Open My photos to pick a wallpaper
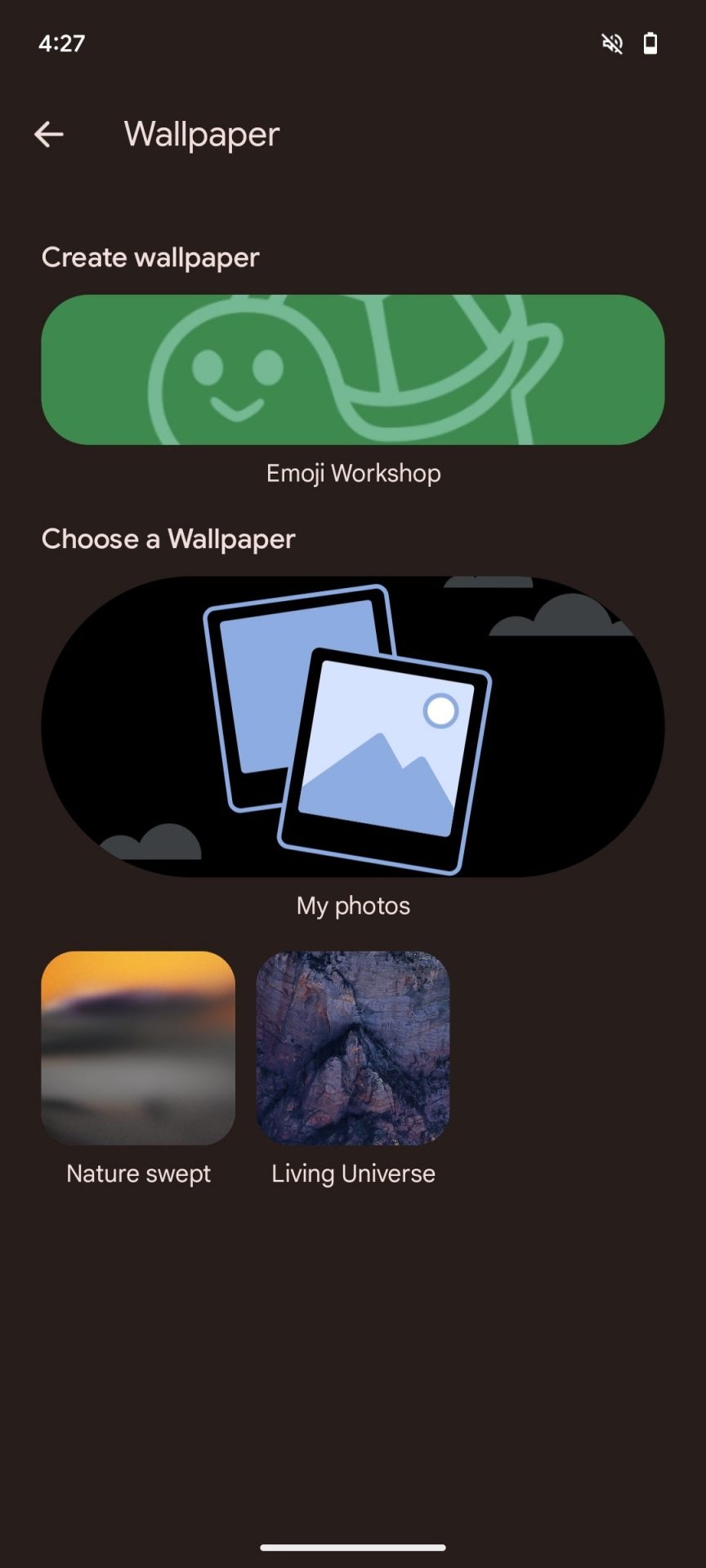The image size is (706, 1568). (x=353, y=727)
